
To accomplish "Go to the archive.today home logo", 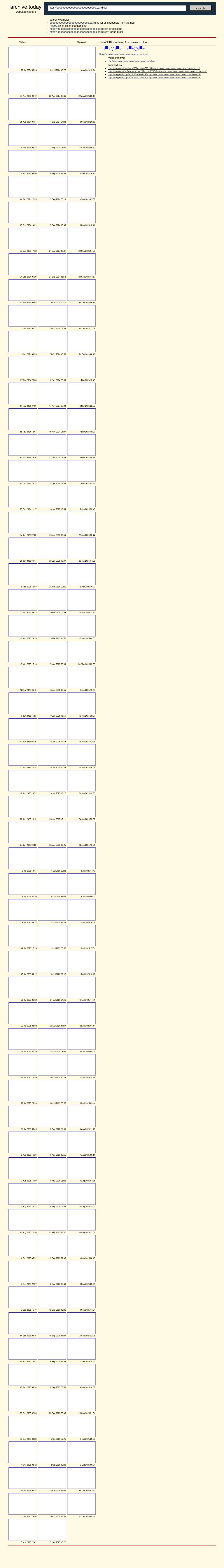I will click(x=26, y=7).
